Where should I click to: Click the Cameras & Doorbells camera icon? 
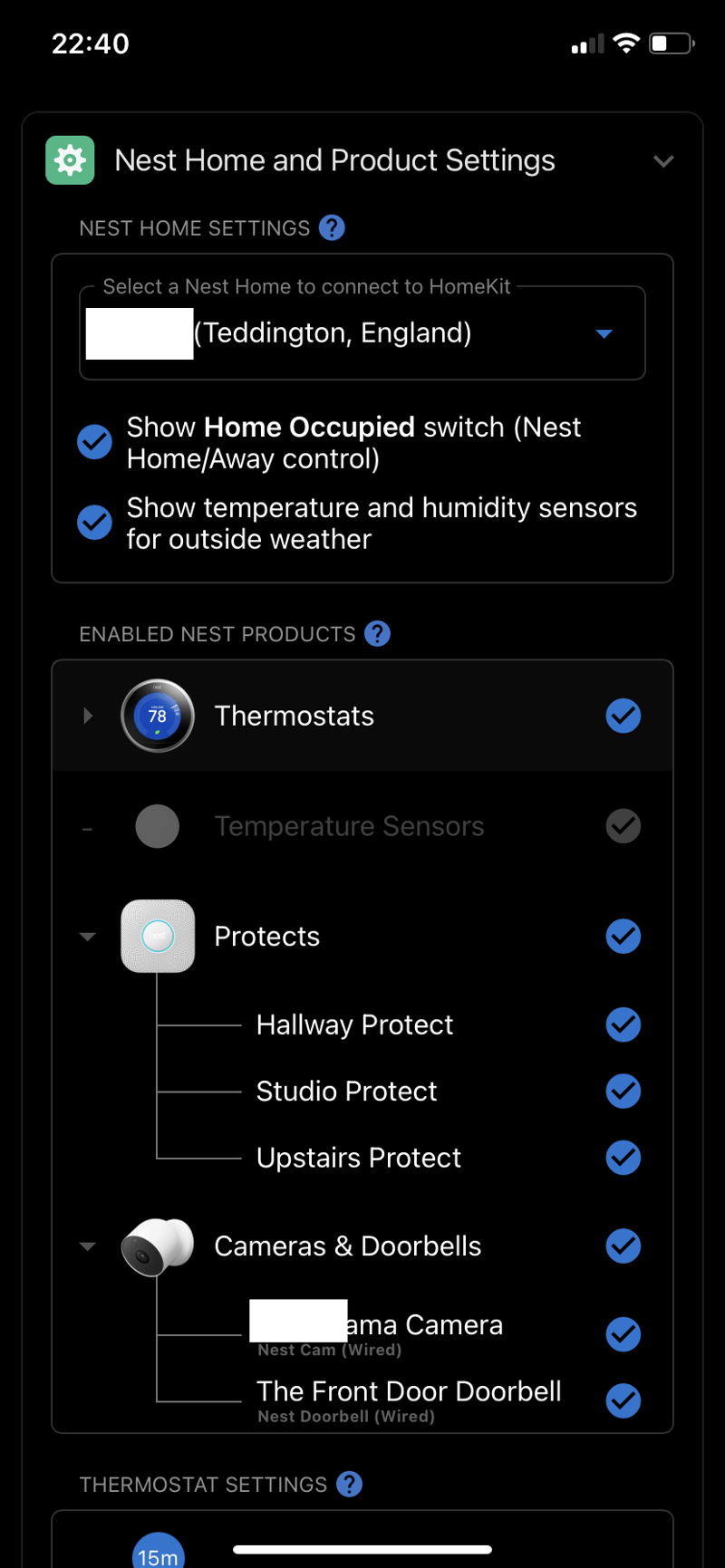click(x=158, y=1246)
